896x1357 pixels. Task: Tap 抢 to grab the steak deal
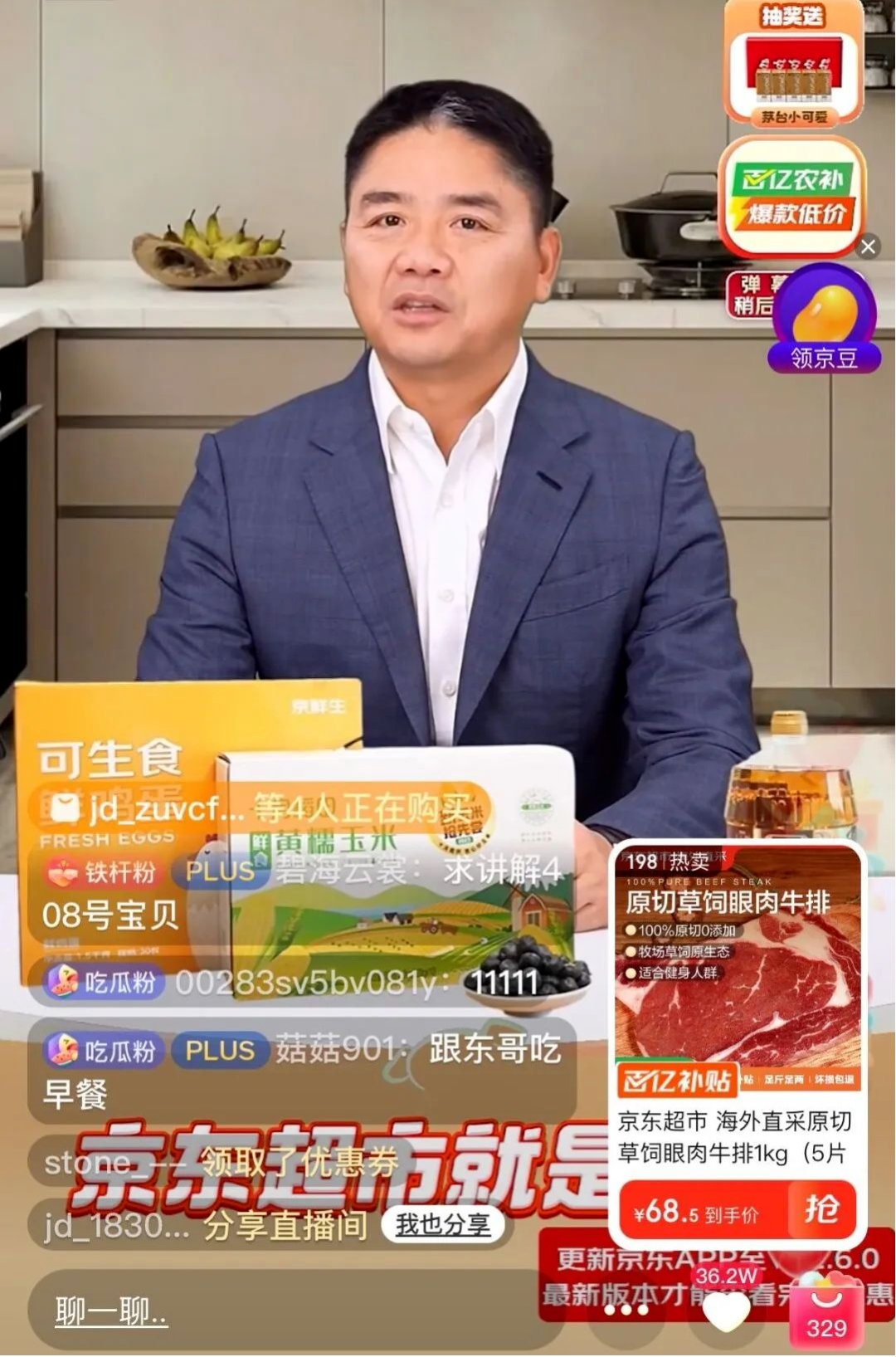click(x=821, y=1210)
